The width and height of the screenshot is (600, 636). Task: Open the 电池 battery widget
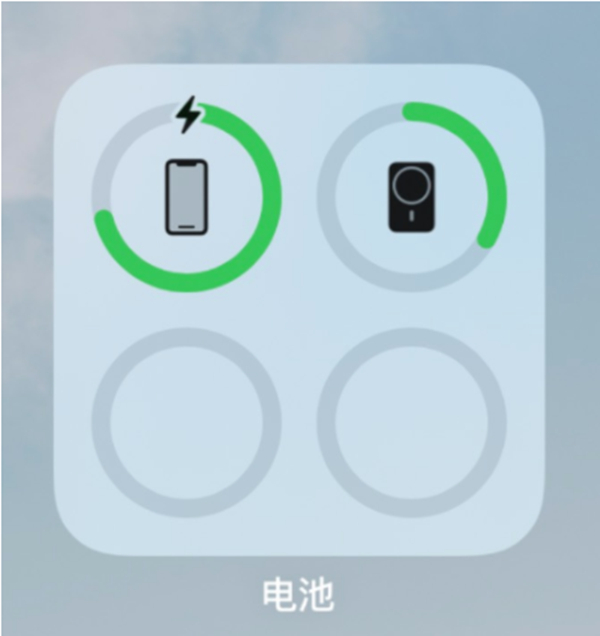pos(299,310)
